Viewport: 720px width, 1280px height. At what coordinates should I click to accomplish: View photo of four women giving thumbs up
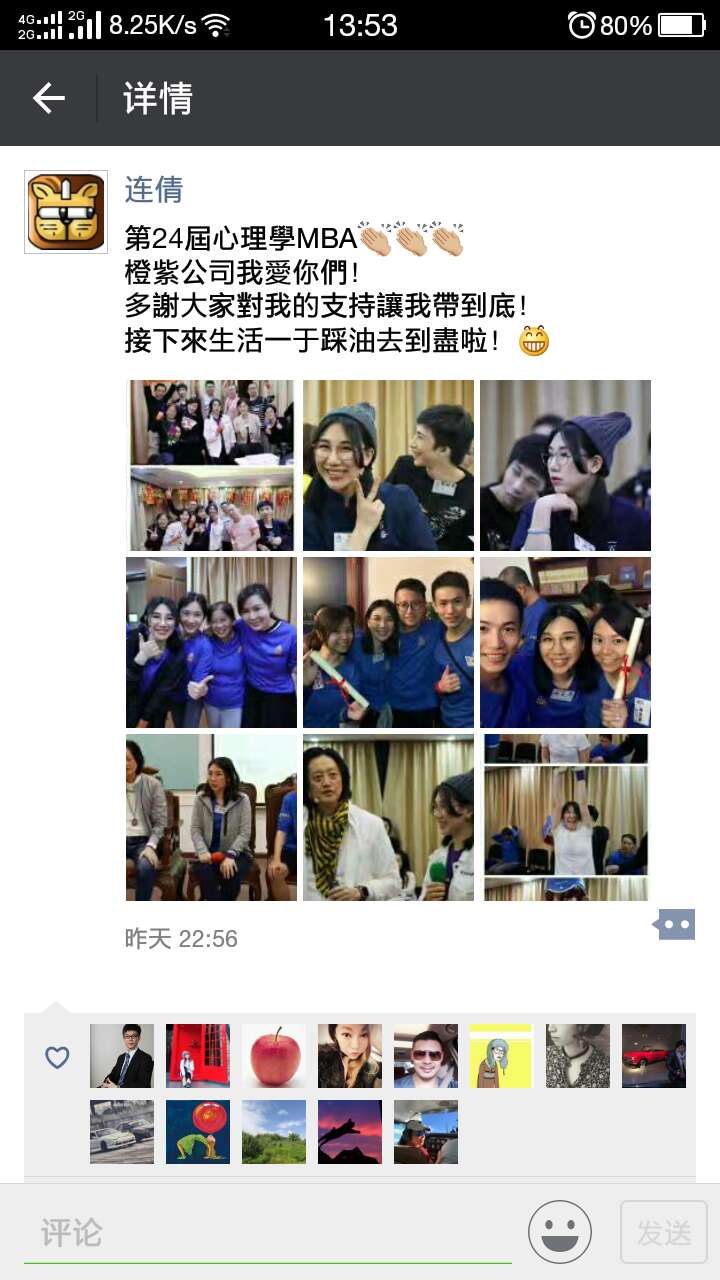coord(212,642)
